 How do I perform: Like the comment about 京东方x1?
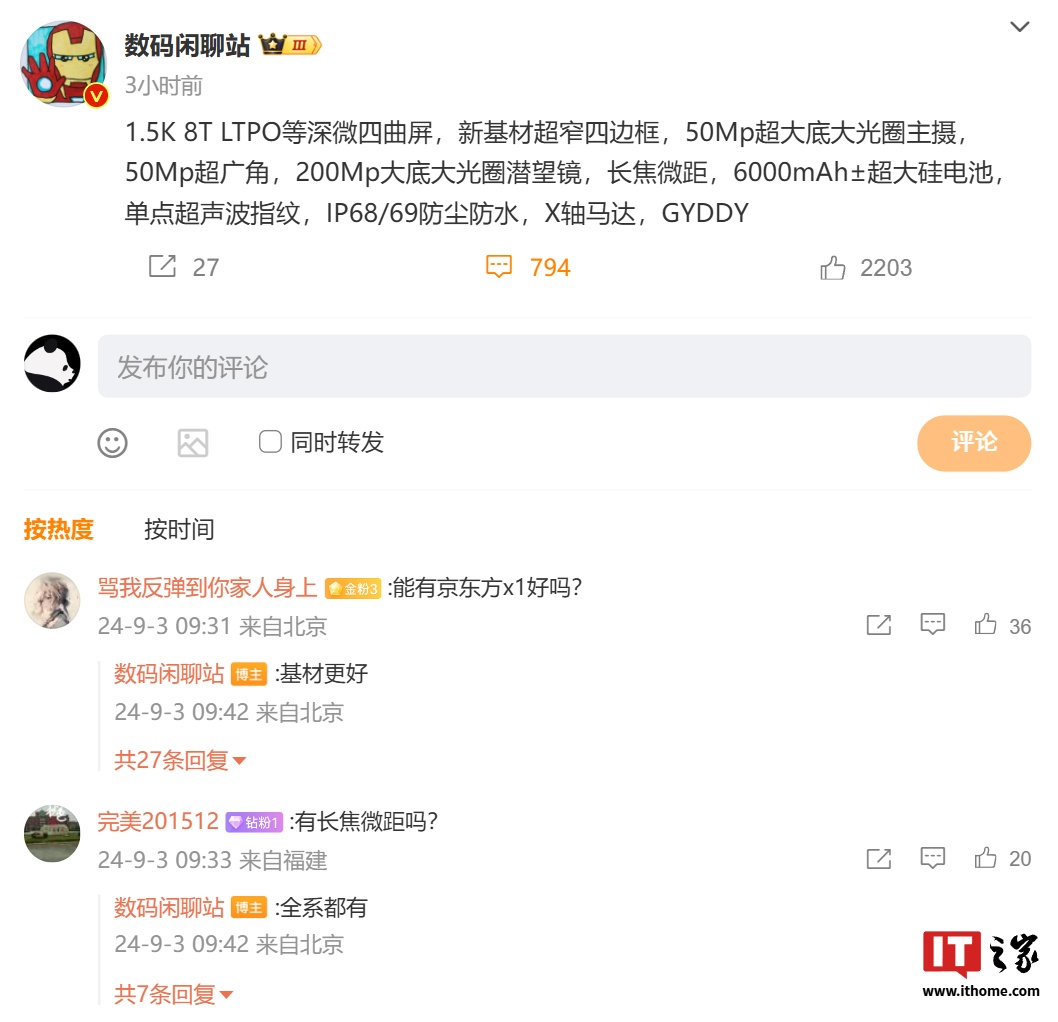coord(986,626)
